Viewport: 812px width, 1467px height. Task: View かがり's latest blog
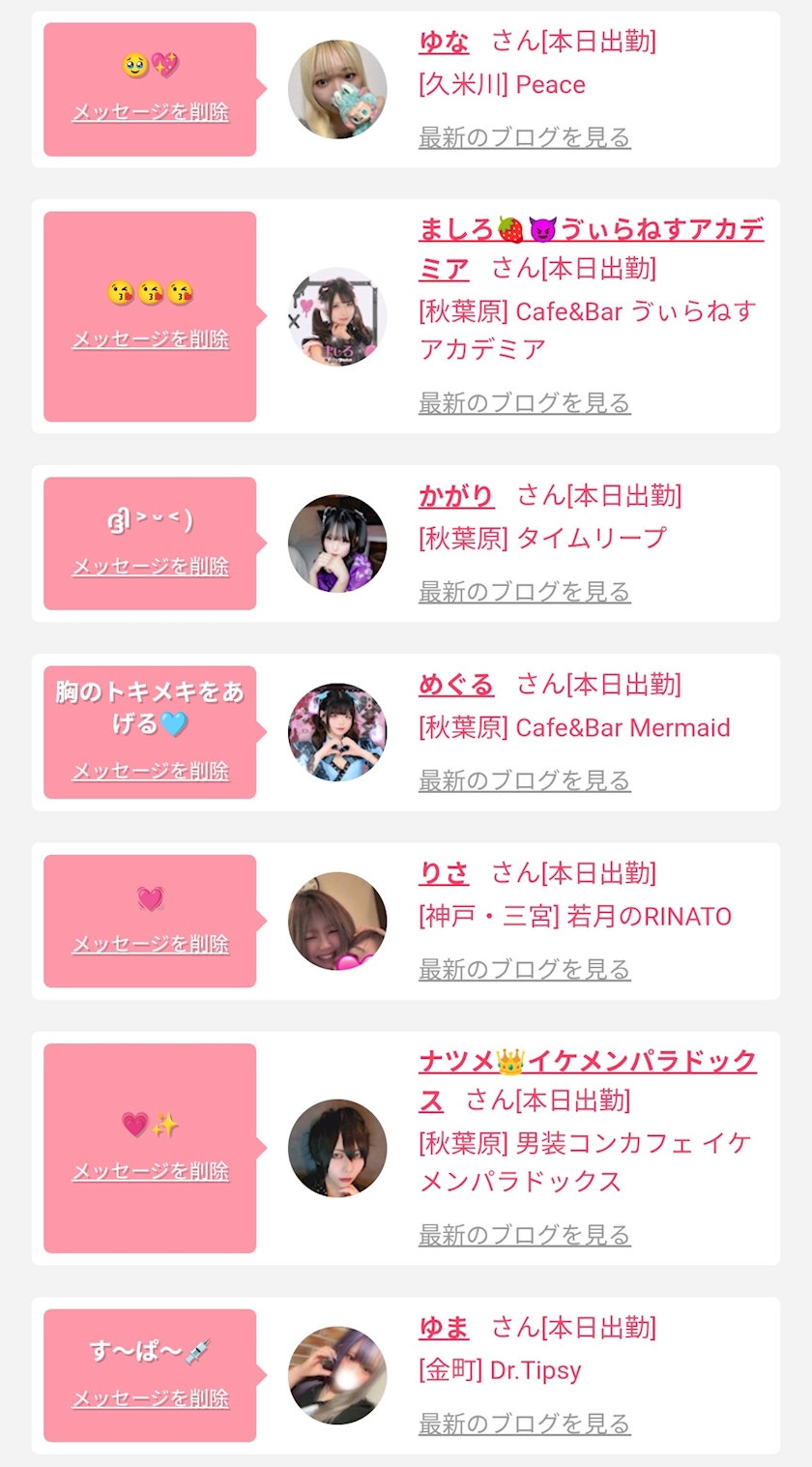tap(524, 592)
